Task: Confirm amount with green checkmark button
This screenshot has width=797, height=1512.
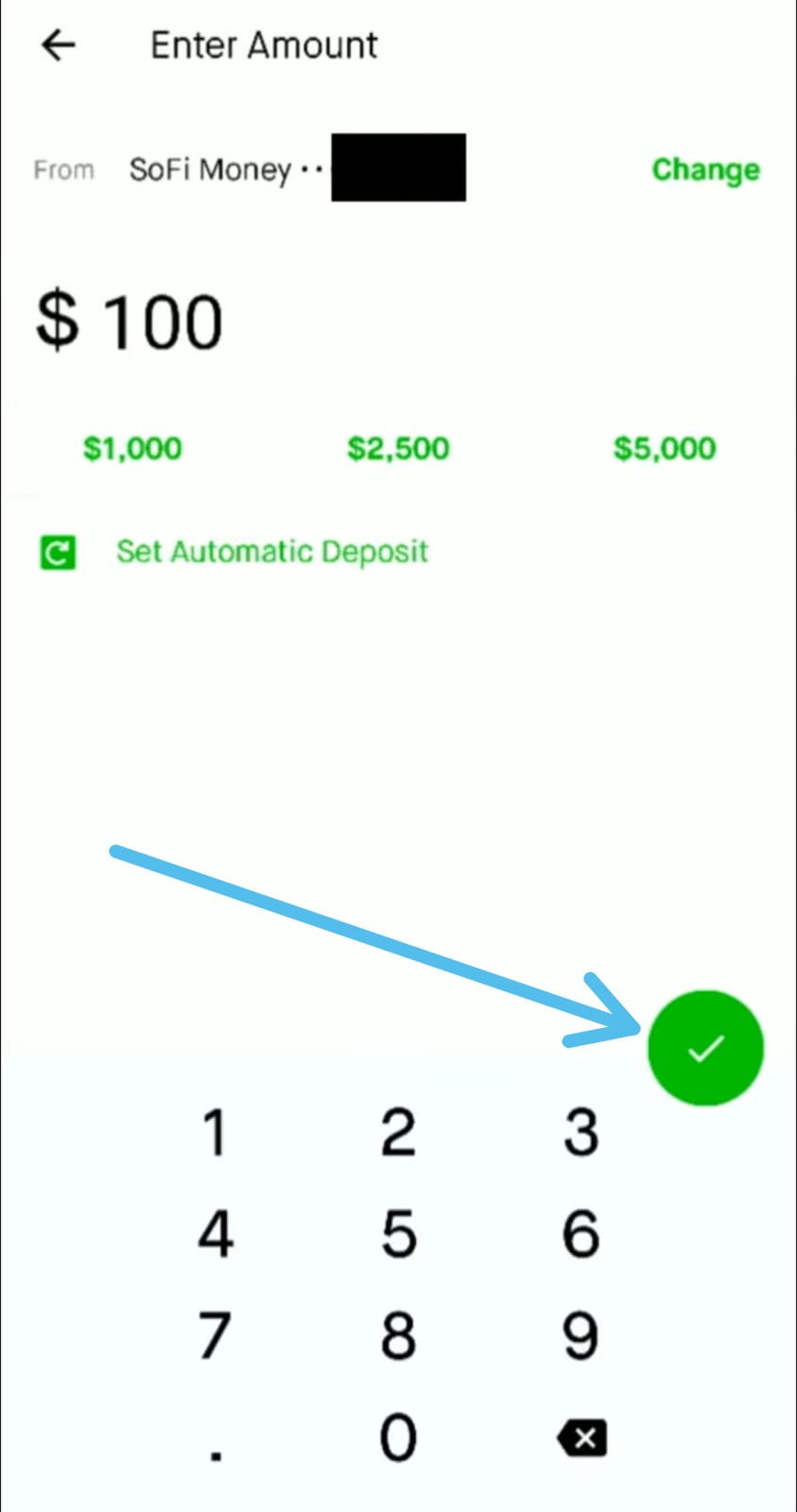Action: (705, 1047)
